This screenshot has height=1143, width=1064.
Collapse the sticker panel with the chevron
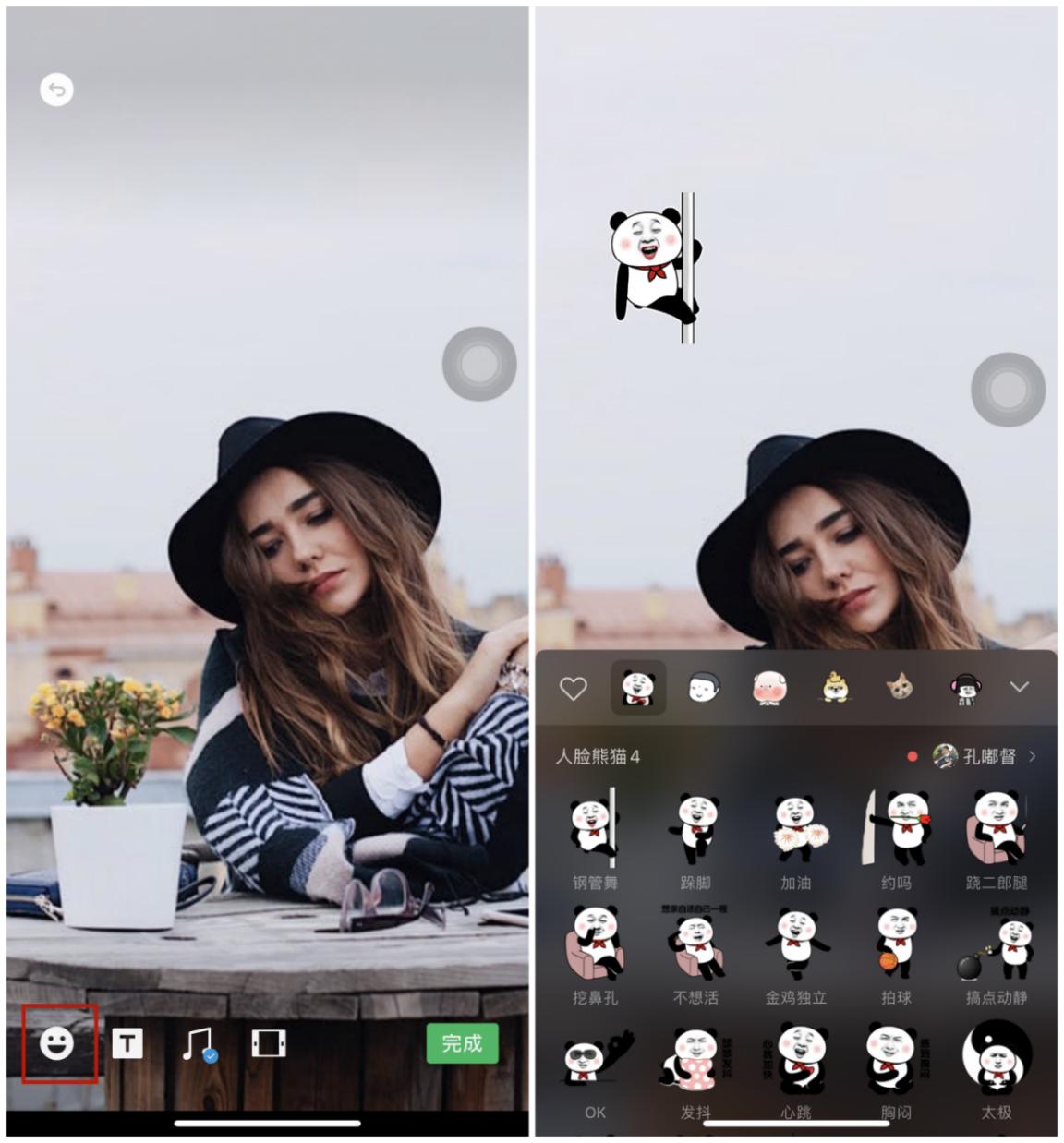pyautogui.click(x=1019, y=688)
